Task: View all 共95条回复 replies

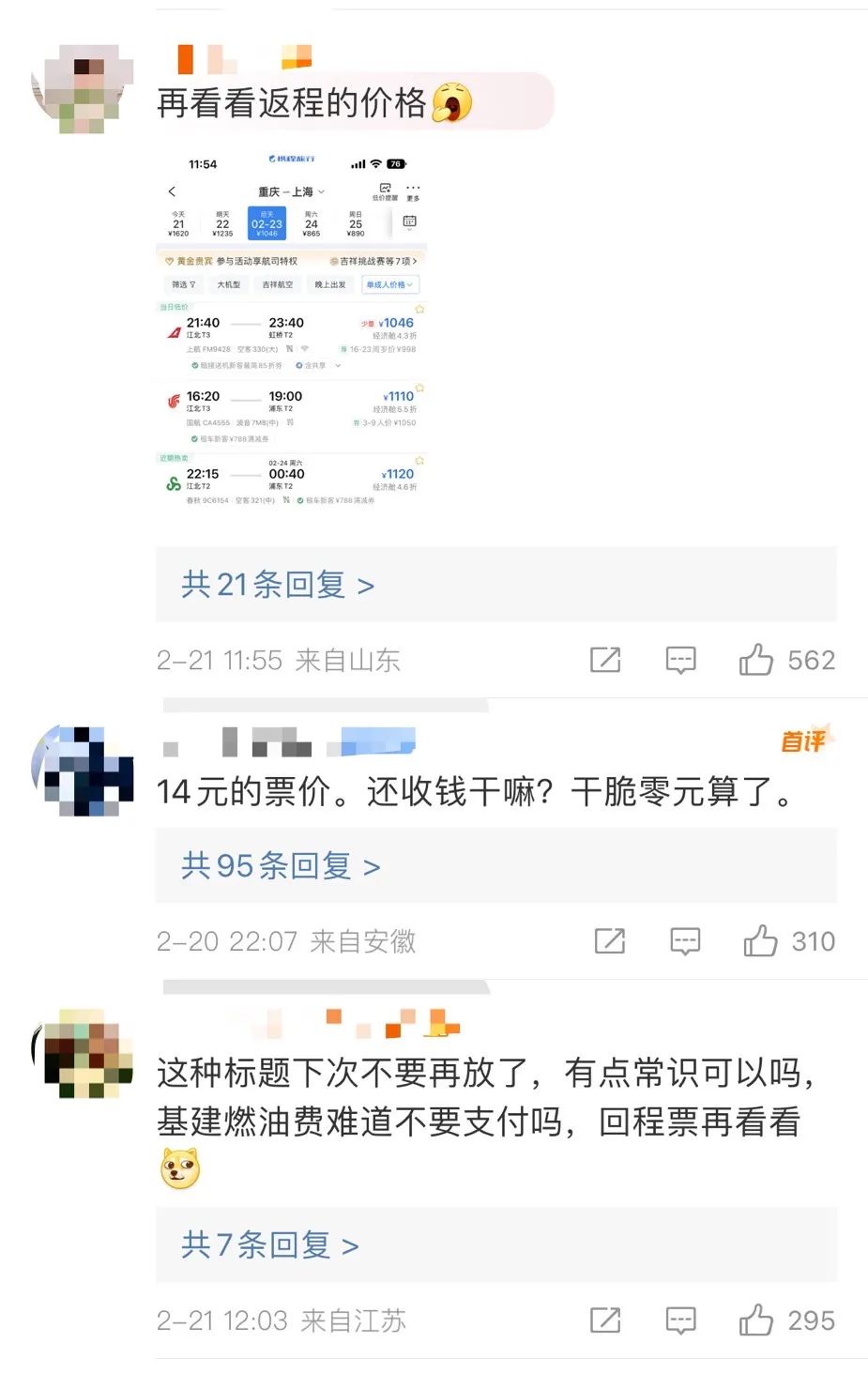Action: (281, 866)
